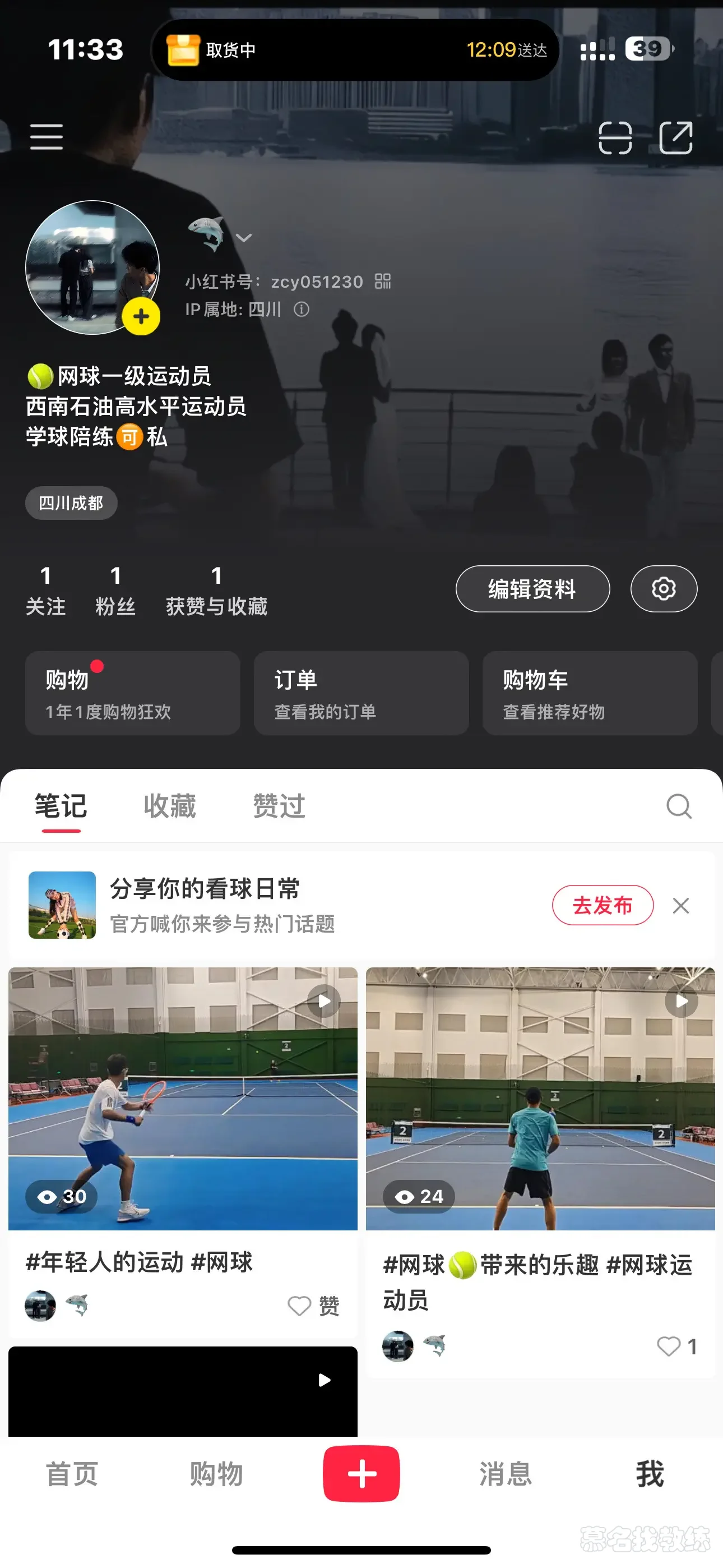The width and height of the screenshot is (723, 1568).
Task: Open the 购物车 cart card
Action: tap(589, 693)
